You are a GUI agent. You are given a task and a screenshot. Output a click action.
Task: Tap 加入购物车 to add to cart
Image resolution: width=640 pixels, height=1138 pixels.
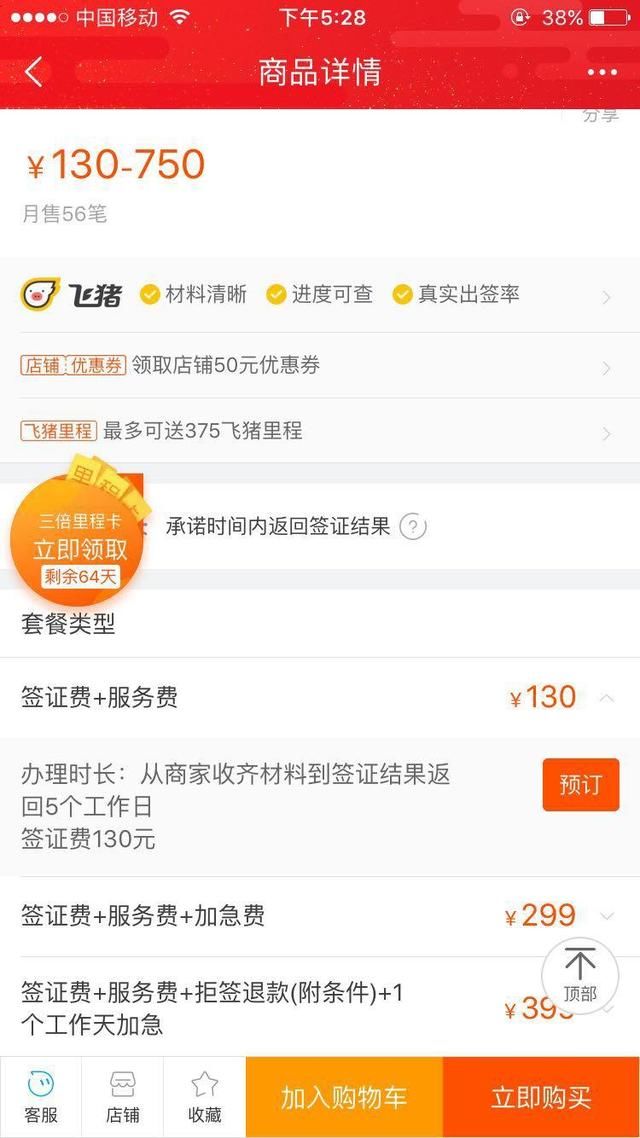(344, 1097)
